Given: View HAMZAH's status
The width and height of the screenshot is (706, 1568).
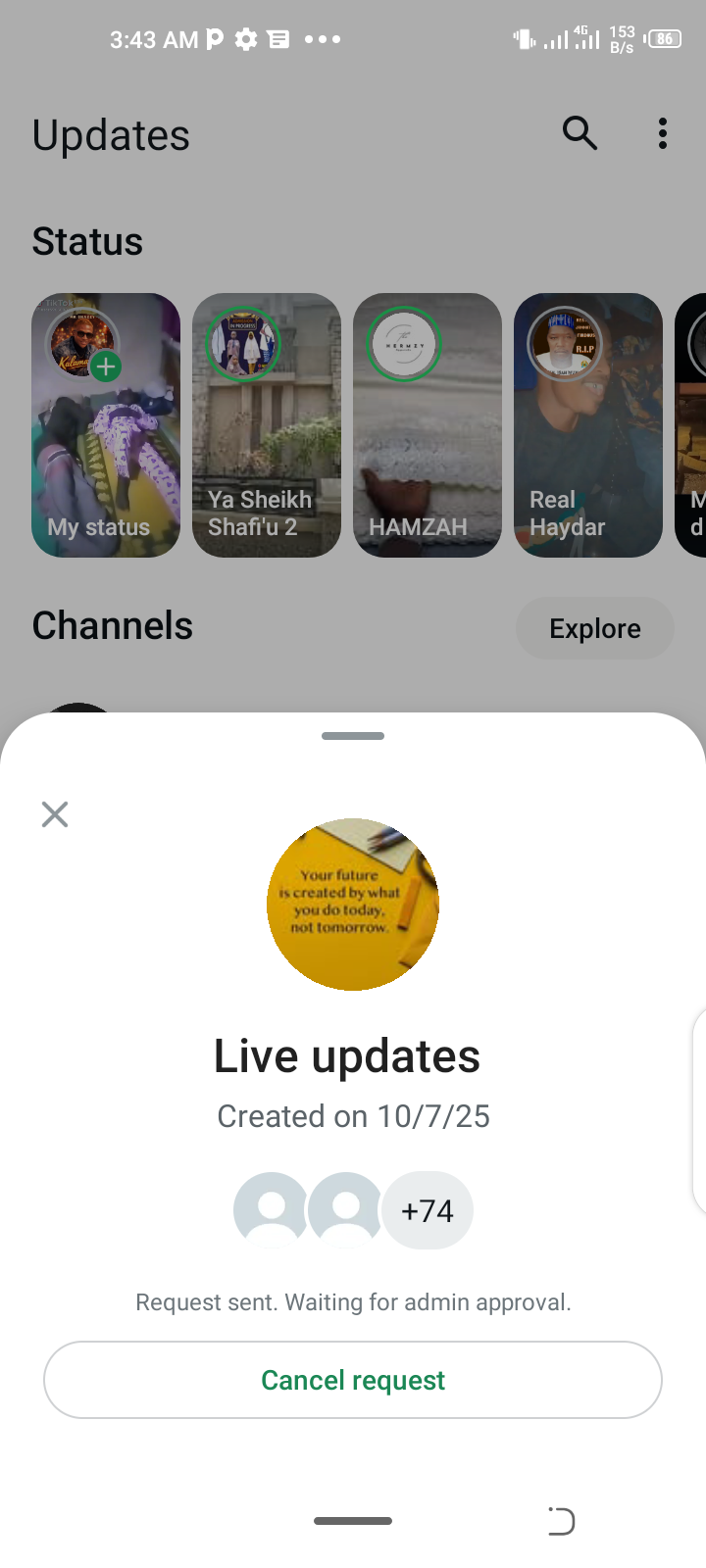Looking at the screenshot, I should click(428, 425).
